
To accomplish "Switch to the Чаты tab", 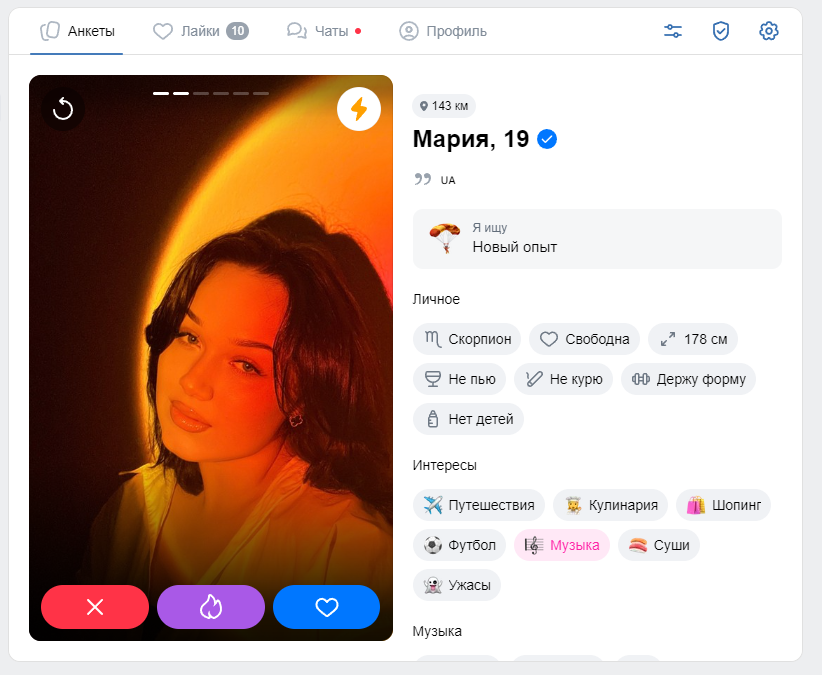I will click(x=323, y=31).
